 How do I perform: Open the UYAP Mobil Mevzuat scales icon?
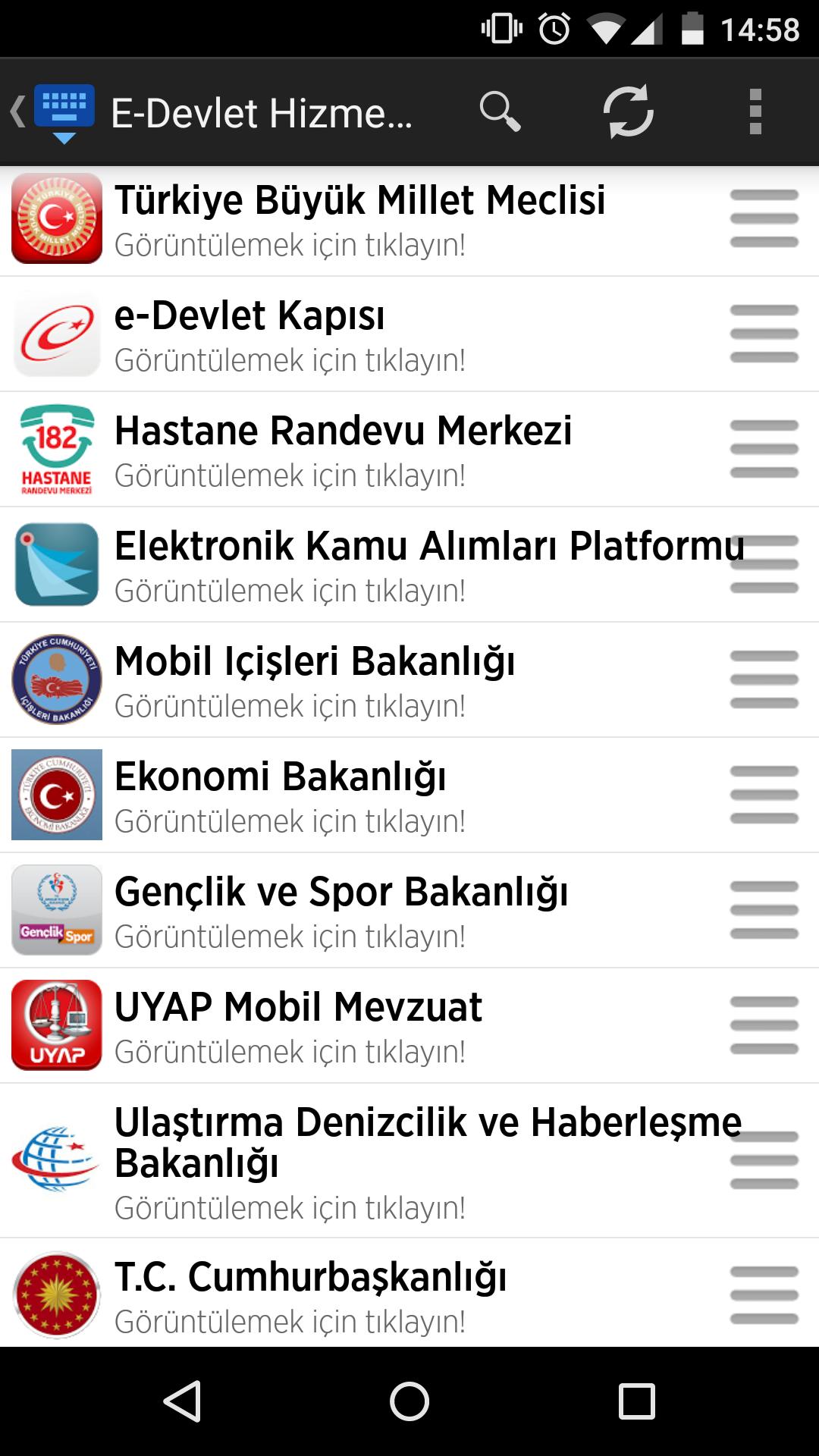[x=57, y=1024]
